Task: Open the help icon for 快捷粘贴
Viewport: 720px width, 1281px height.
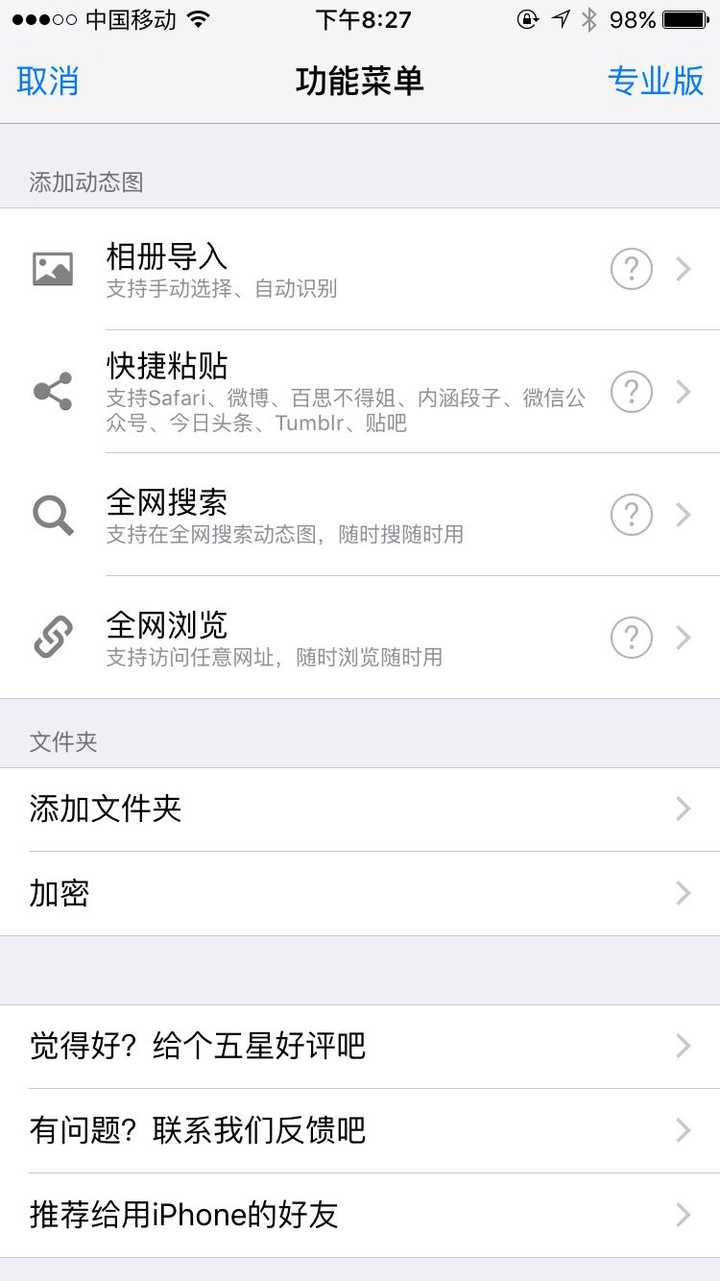Action: [x=631, y=391]
